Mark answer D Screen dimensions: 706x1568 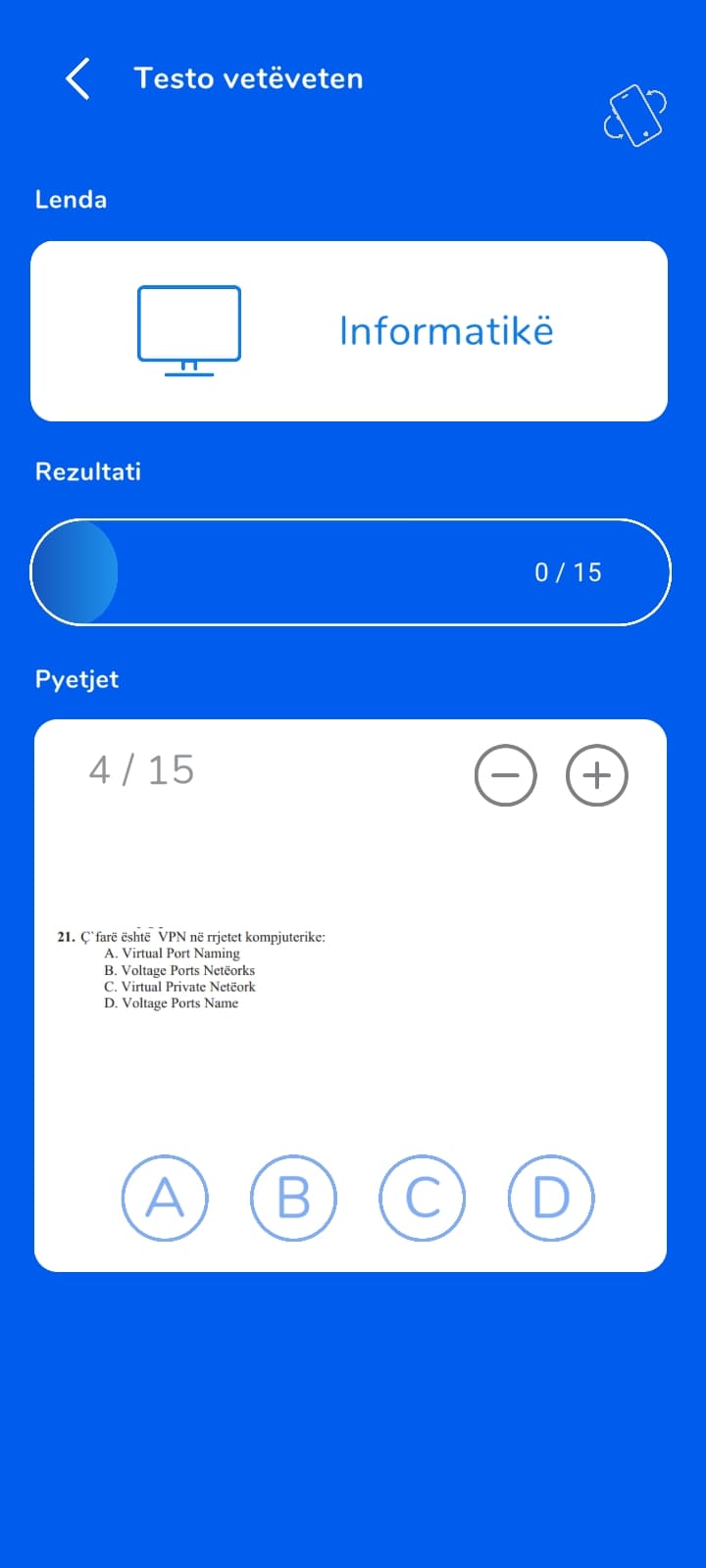[550, 1198]
